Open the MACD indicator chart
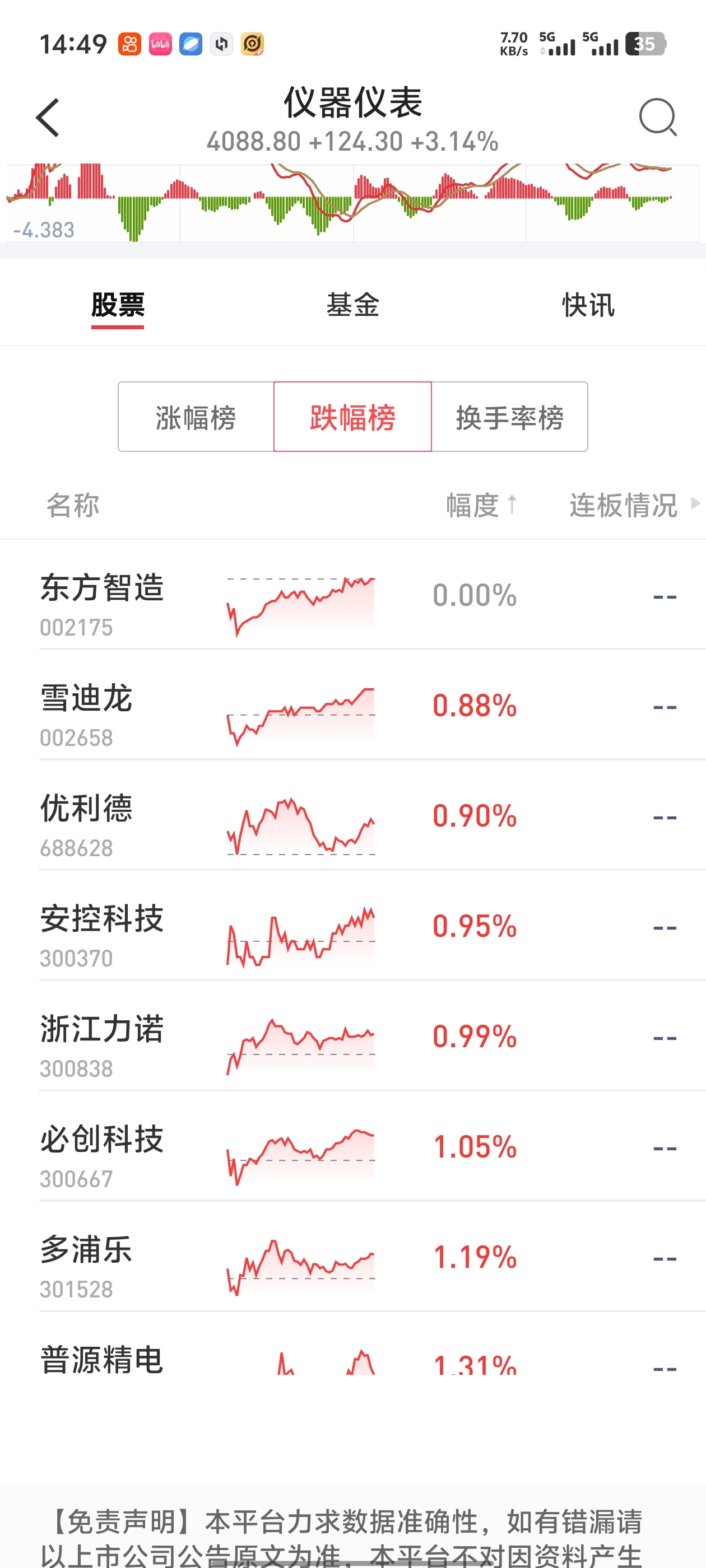 point(352,203)
